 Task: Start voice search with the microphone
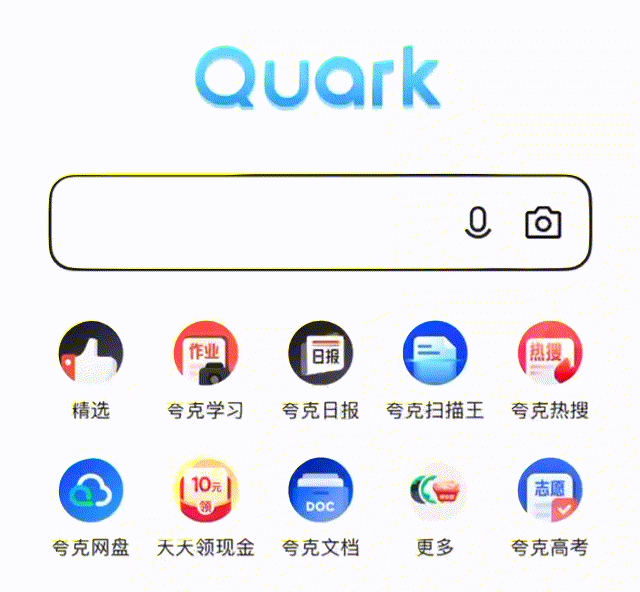tap(479, 223)
